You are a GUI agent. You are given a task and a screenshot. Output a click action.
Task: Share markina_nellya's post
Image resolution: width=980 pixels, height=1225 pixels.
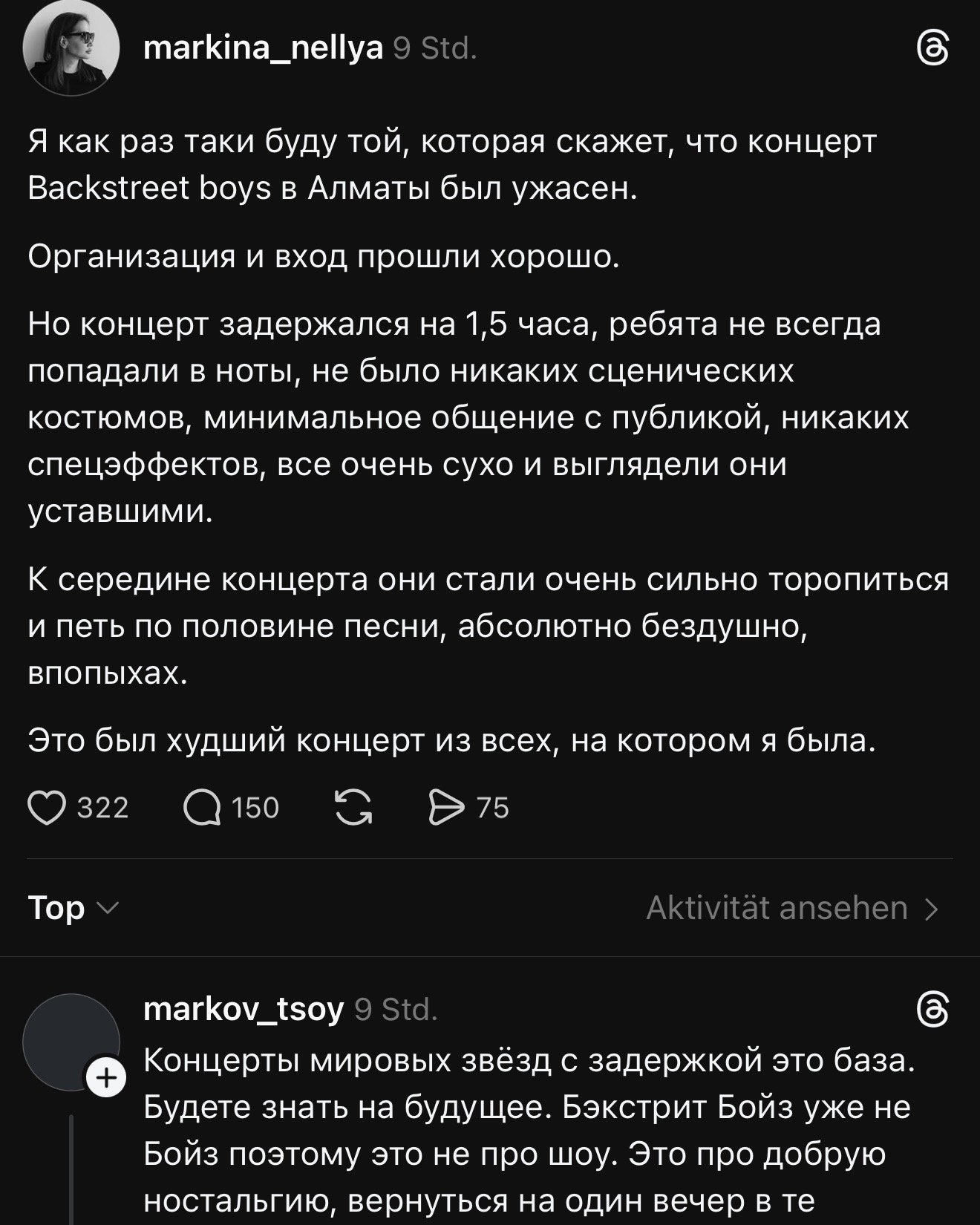[x=445, y=808]
